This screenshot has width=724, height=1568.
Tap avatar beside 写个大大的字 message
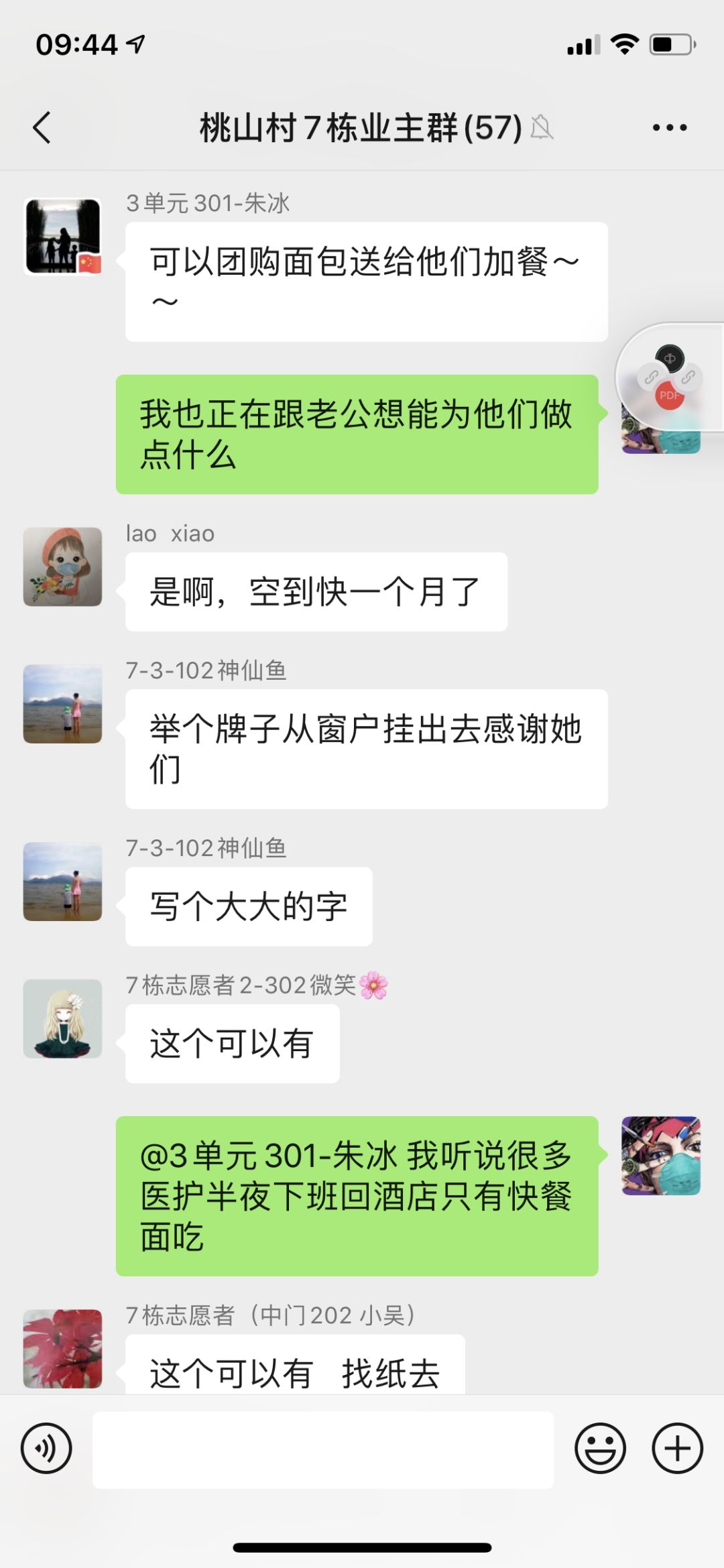point(62,882)
